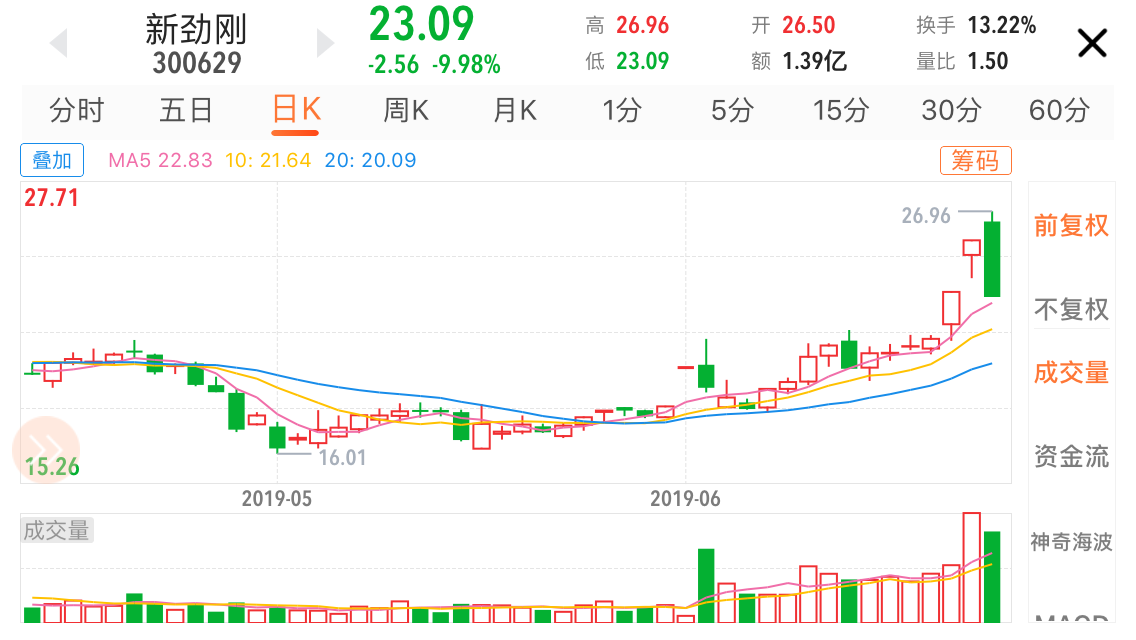Close the landscape chart view
Image resolution: width=1136 pixels, height=640 pixels.
[x=1092, y=43]
